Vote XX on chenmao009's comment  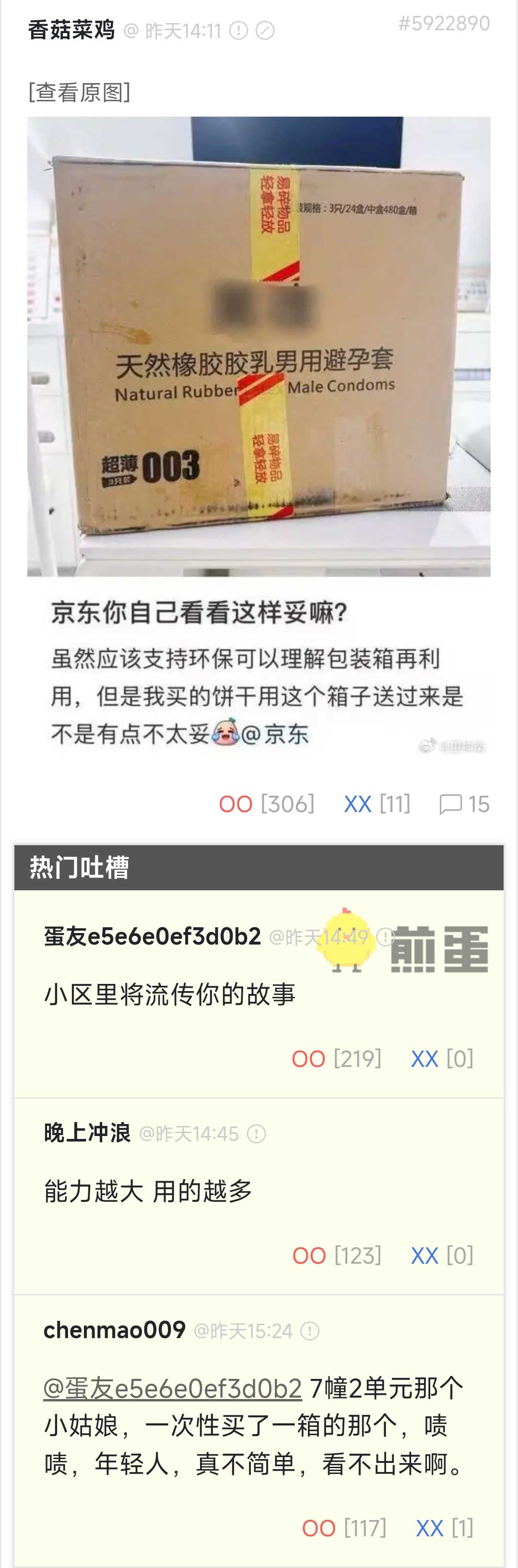tap(429, 1528)
